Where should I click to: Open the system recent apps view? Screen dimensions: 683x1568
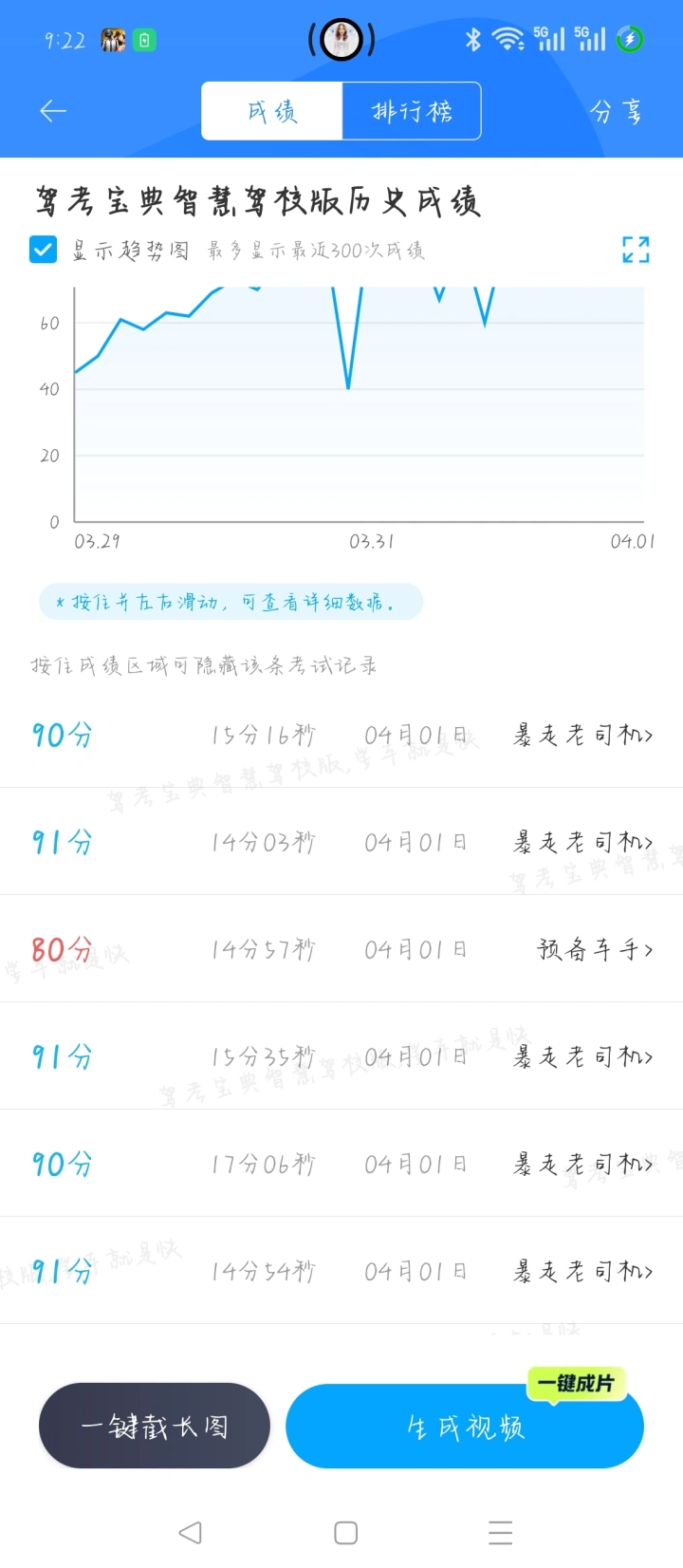(500, 1532)
